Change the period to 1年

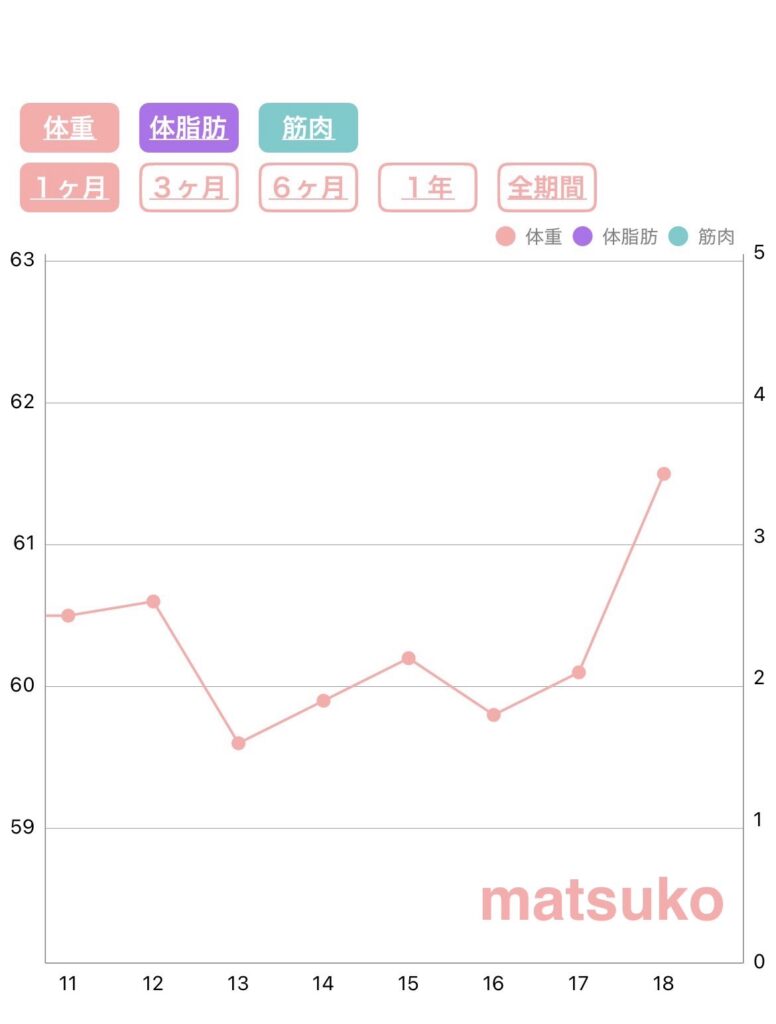coord(427,187)
